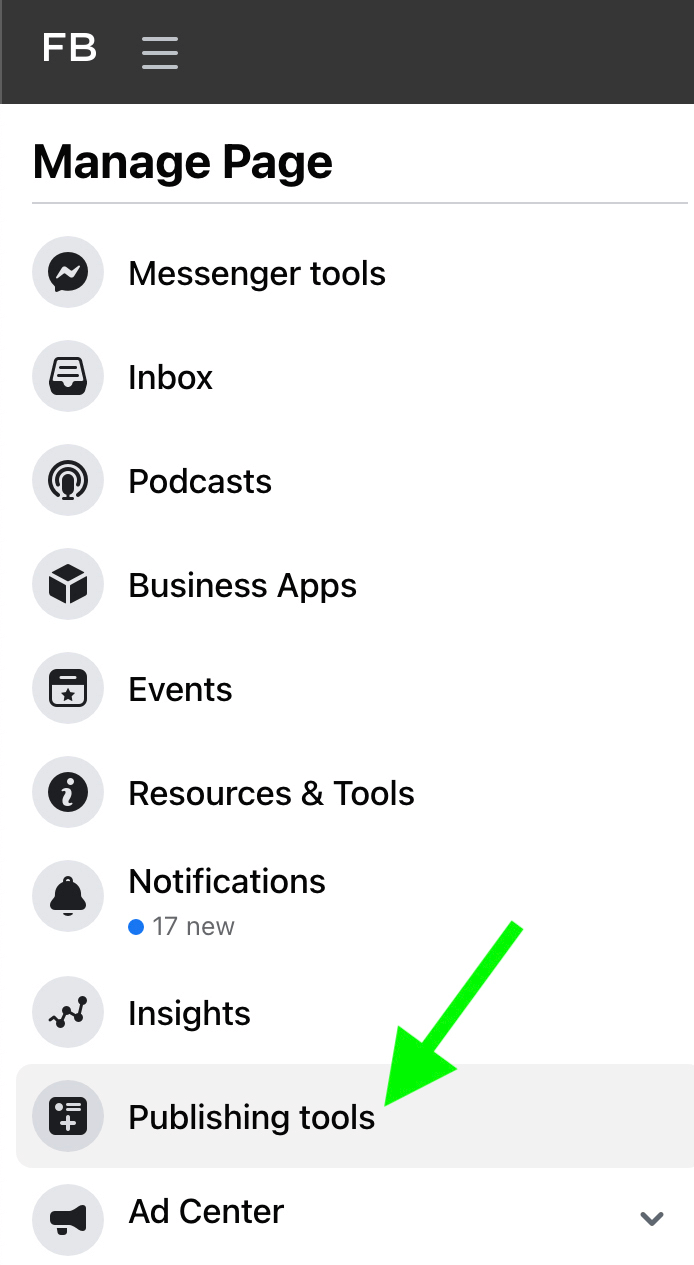The image size is (694, 1265).
Task: Open Podcasts section
Action: [200, 481]
